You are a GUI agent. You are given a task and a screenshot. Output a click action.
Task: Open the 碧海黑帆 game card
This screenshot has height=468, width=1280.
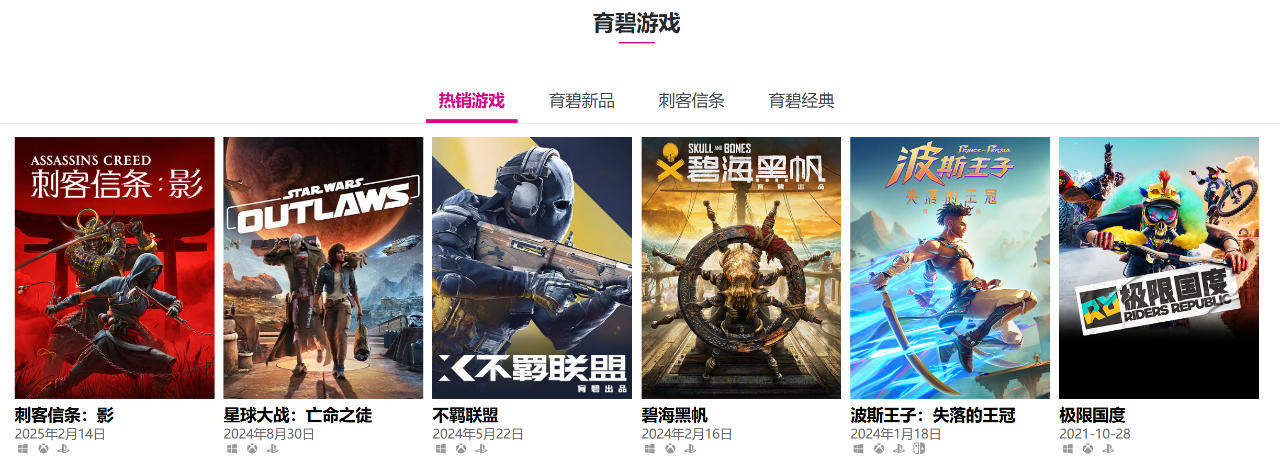[741, 268]
